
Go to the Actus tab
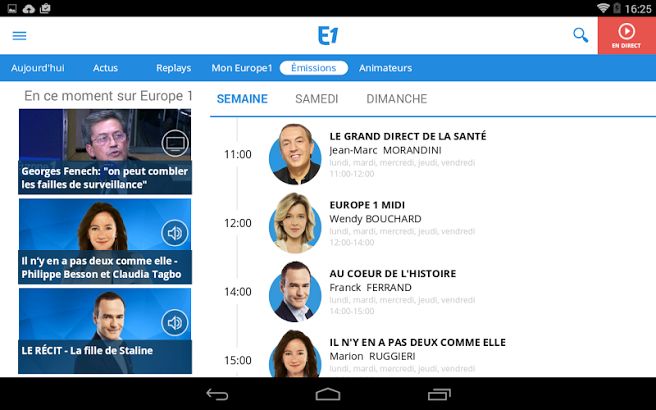(105, 68)
